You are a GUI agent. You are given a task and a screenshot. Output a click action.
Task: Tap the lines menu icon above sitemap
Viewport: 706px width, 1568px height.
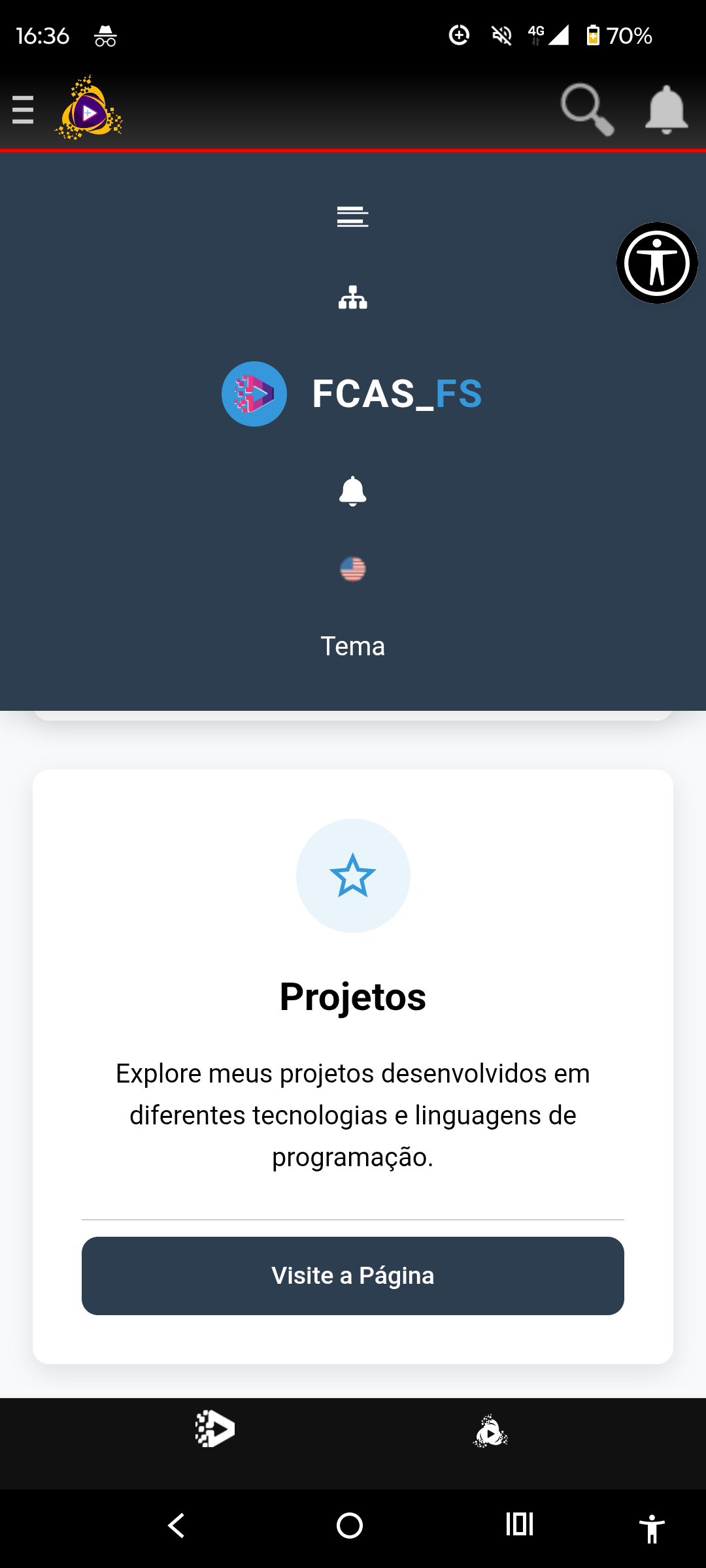[x=352, y=216]
